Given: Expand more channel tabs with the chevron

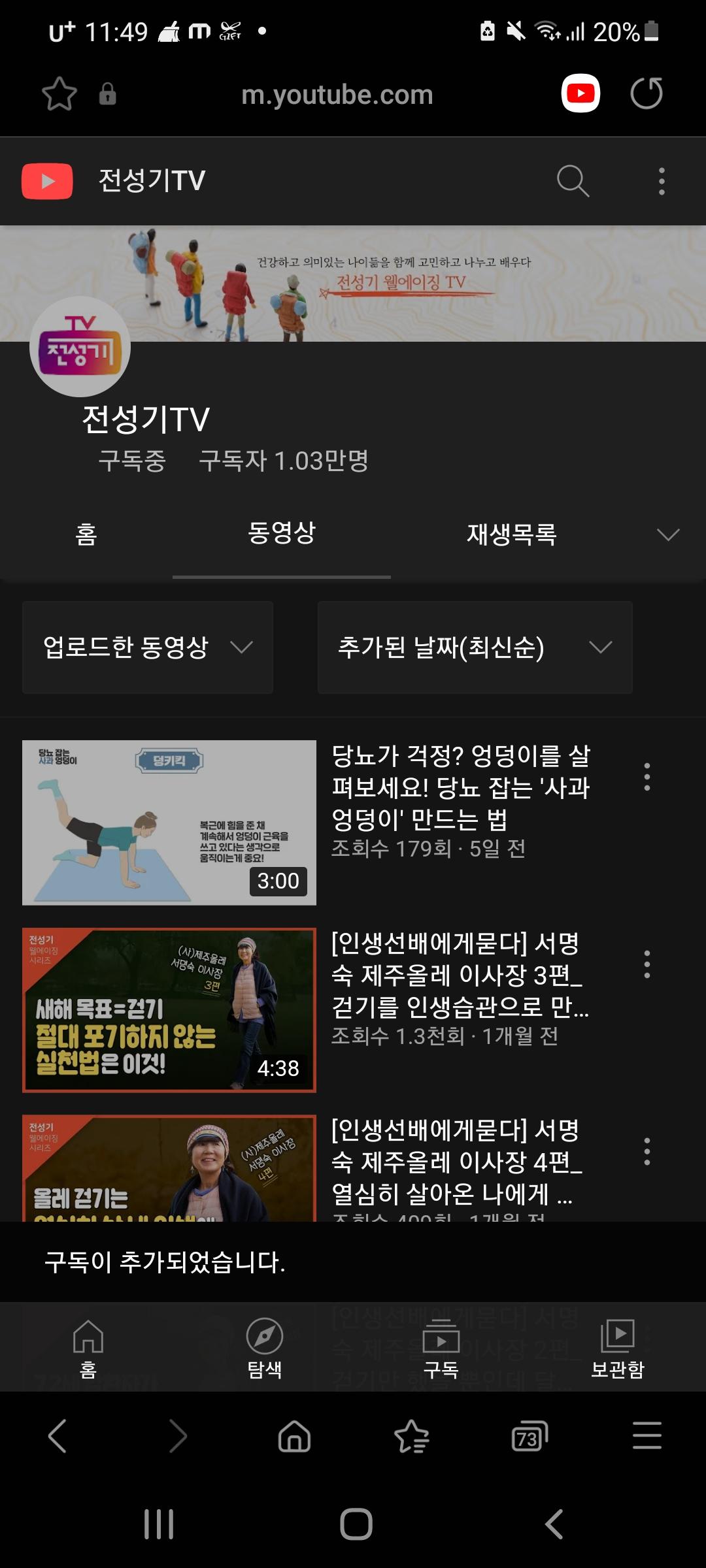Looking at the screenshot, I should pos(667,534).
